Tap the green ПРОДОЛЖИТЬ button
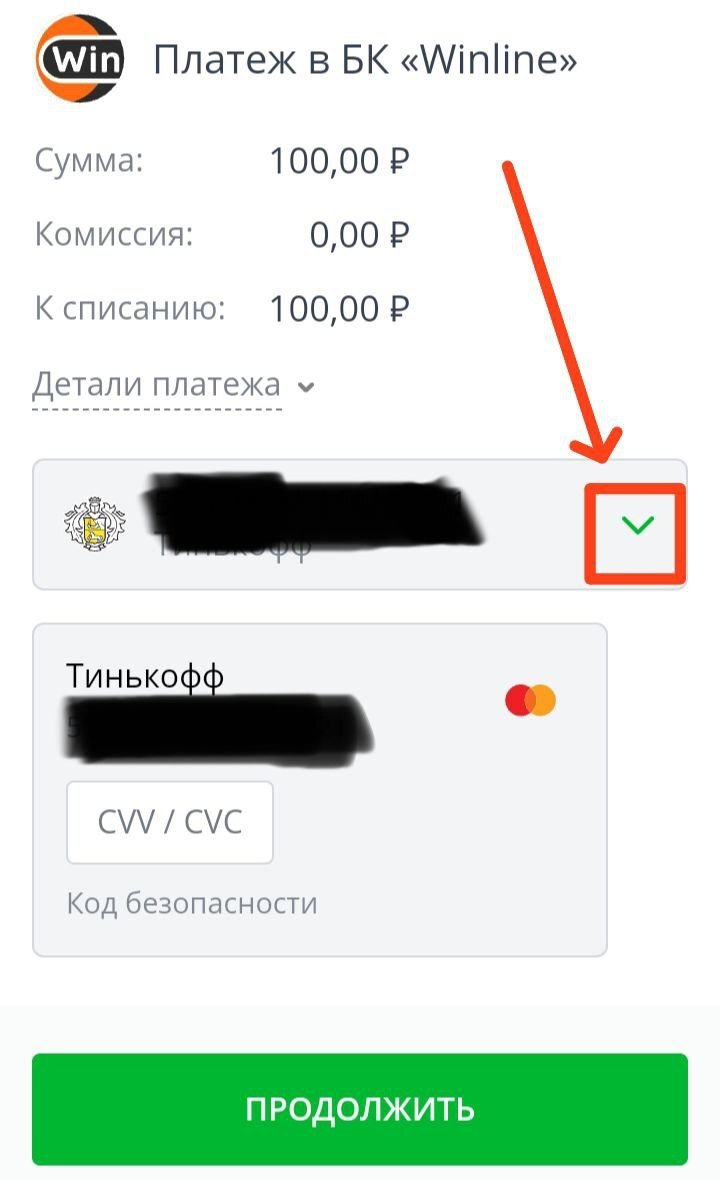The height and width of the screenshot is (1180, 720). [360, 1108]
